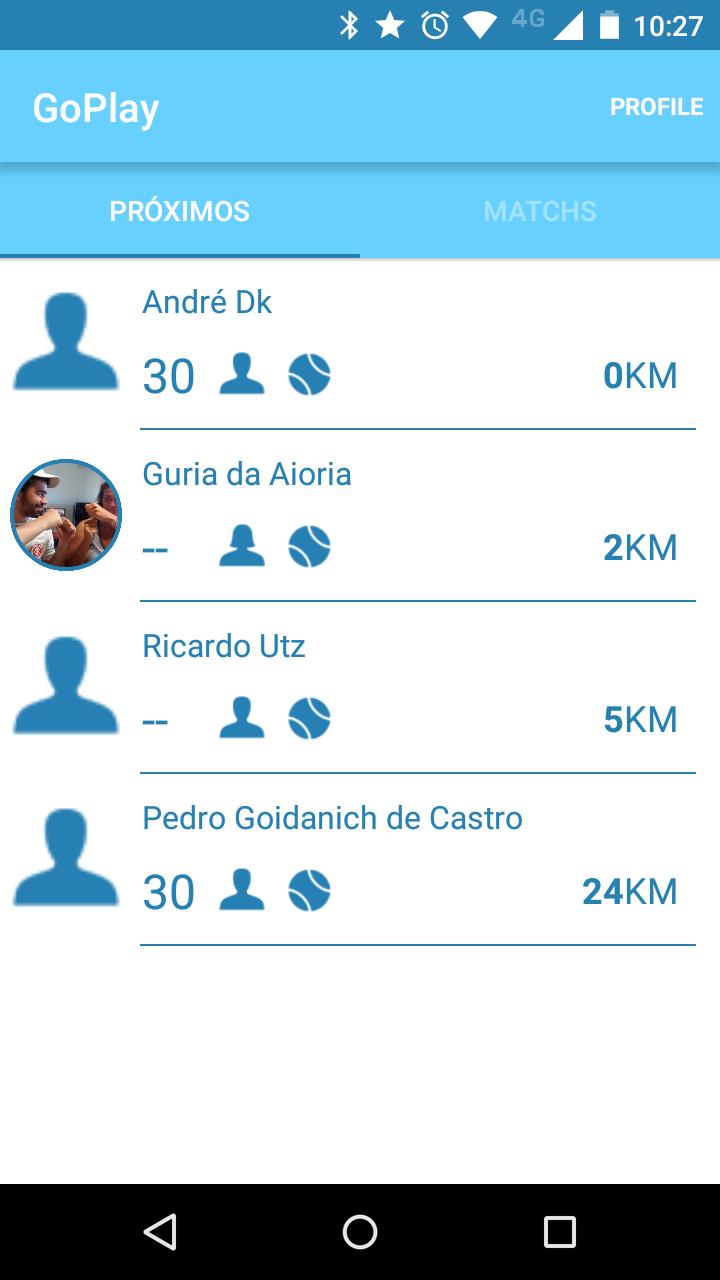Screen dimensions: 720x1280
Task: Click the 5KM distance label for Ricardo Utz
Action: 640,718
